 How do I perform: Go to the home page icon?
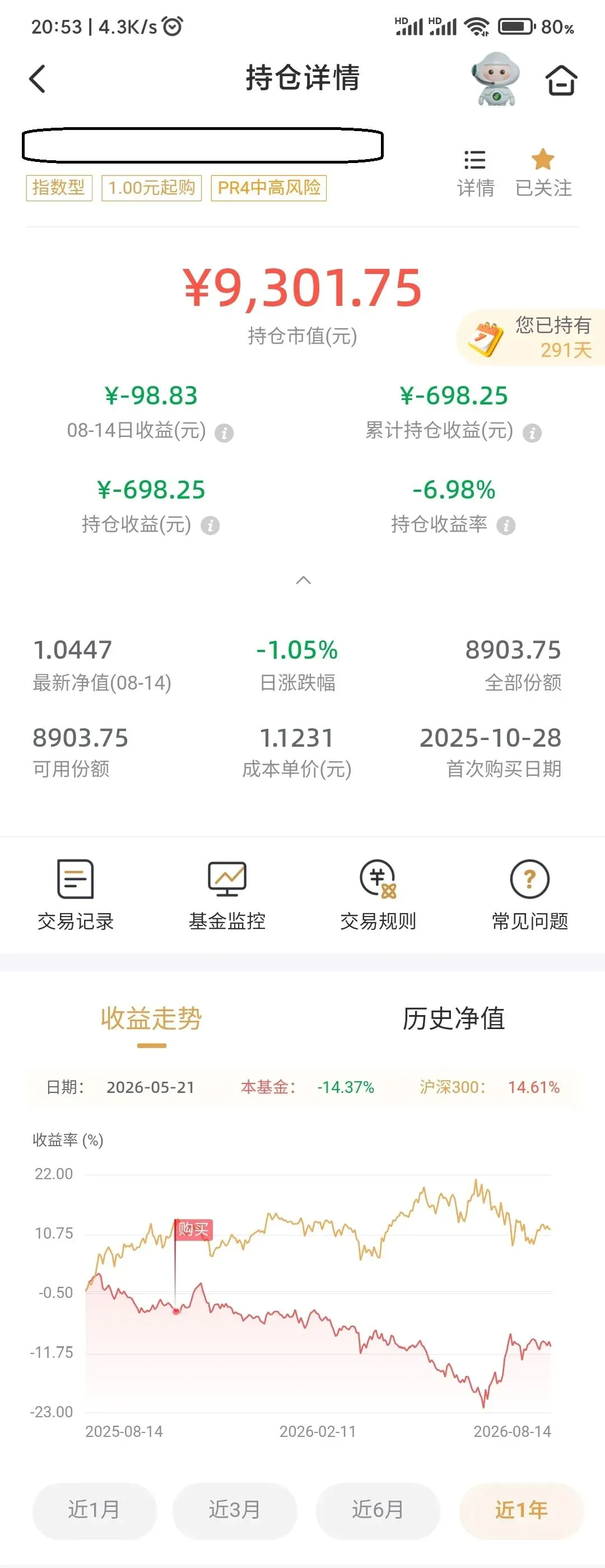[x=561, y=80]
